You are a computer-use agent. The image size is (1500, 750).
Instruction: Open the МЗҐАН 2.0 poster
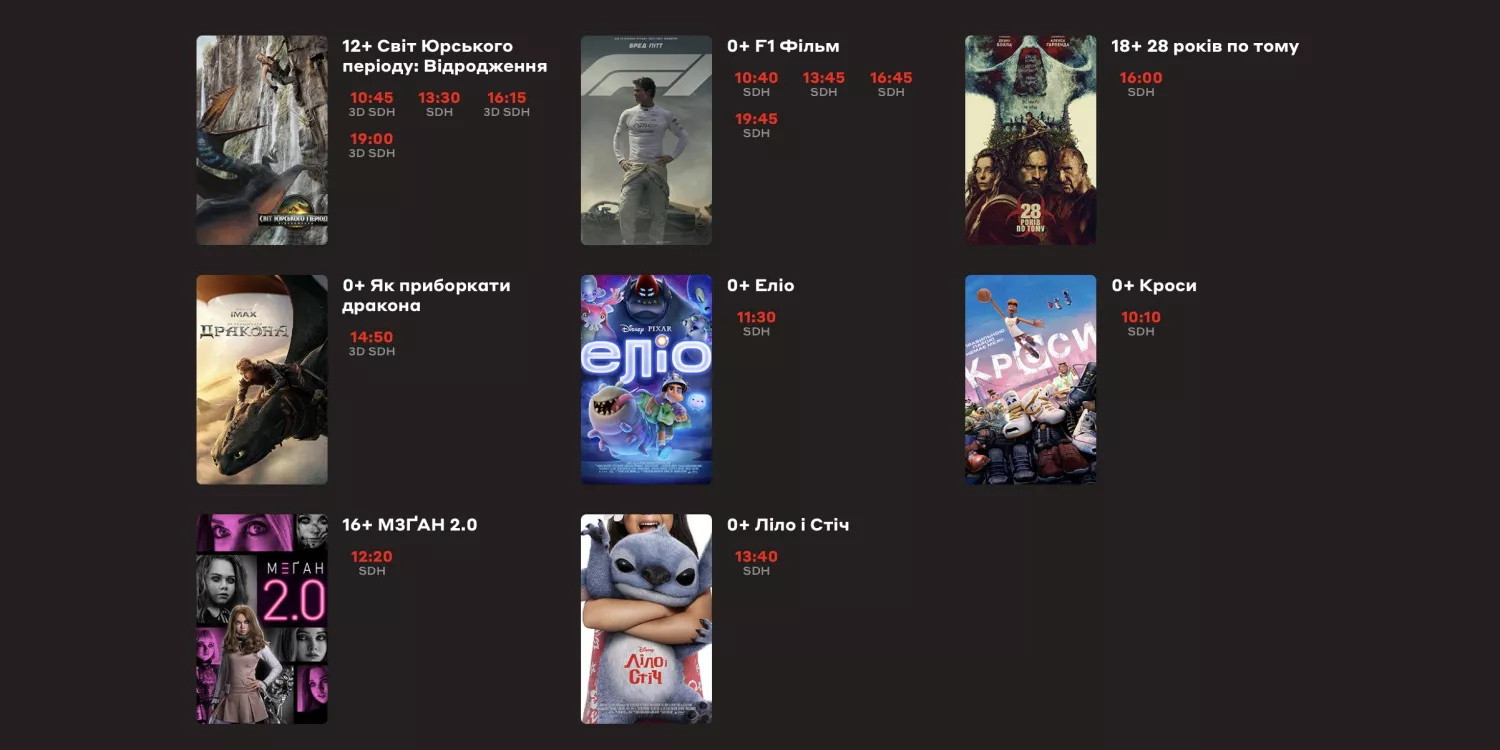(x=262, y=619)
